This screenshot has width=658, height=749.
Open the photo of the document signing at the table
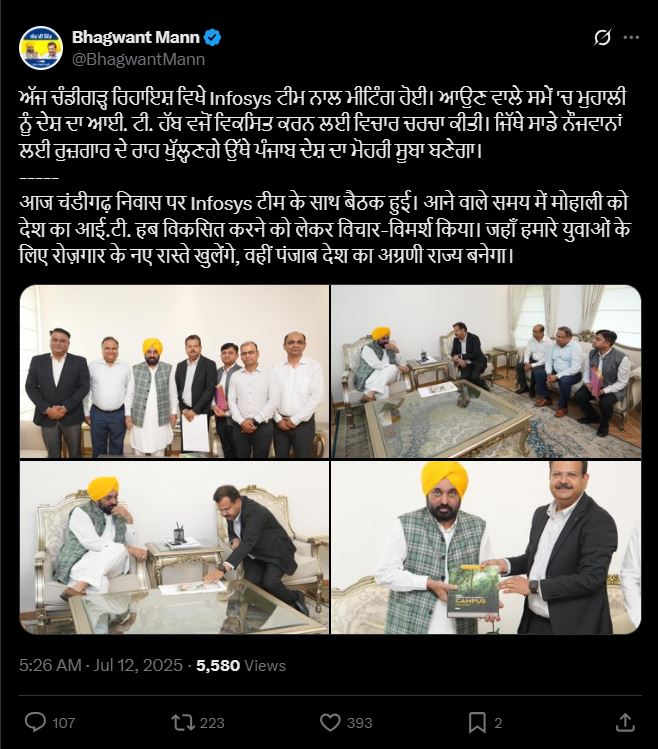click(x=174, y=547)
